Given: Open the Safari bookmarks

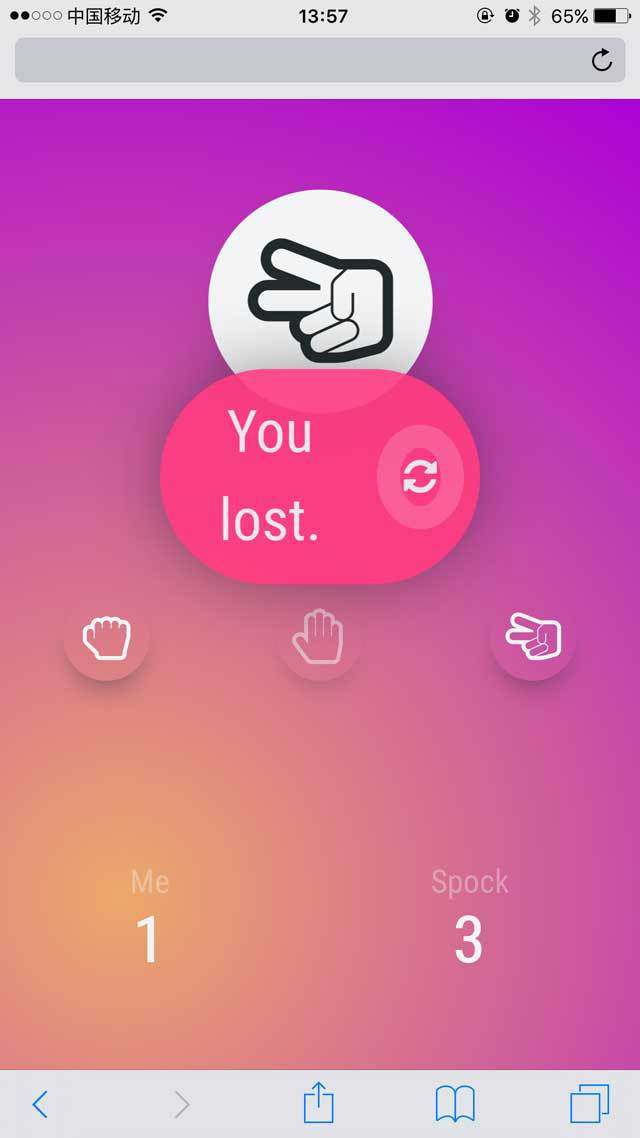Looking at the screenshot, I should [455, 1104].
